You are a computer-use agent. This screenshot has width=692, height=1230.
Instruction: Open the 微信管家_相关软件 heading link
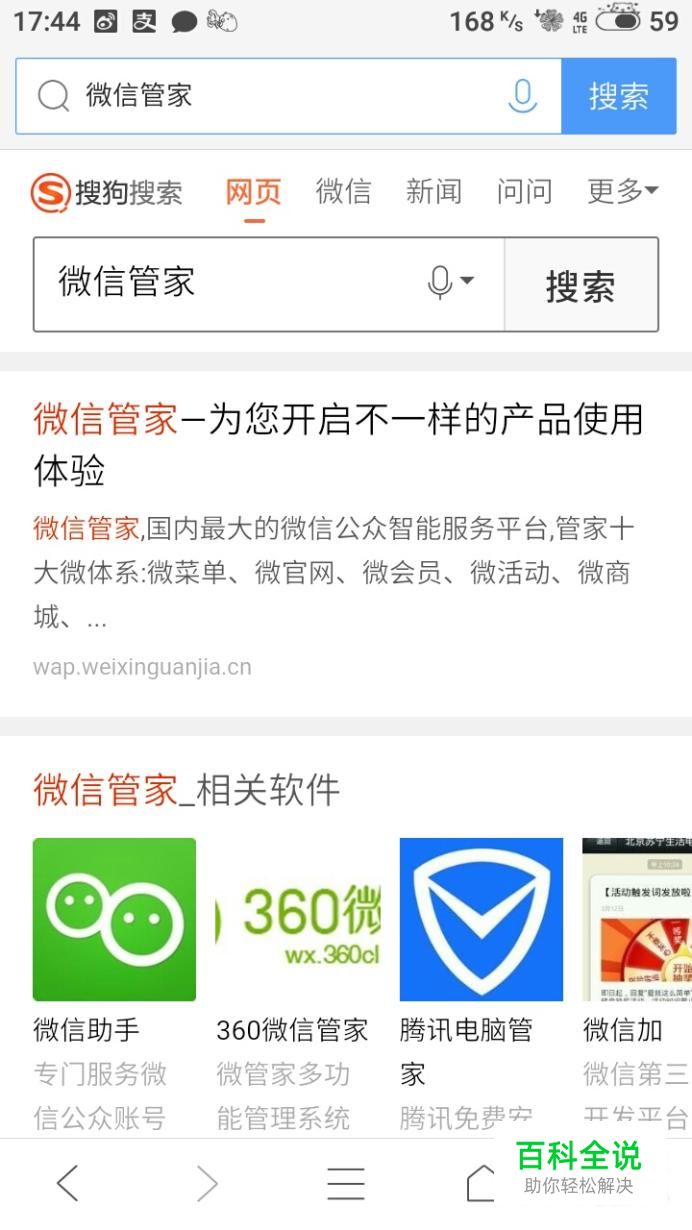(x=187, y=790)
